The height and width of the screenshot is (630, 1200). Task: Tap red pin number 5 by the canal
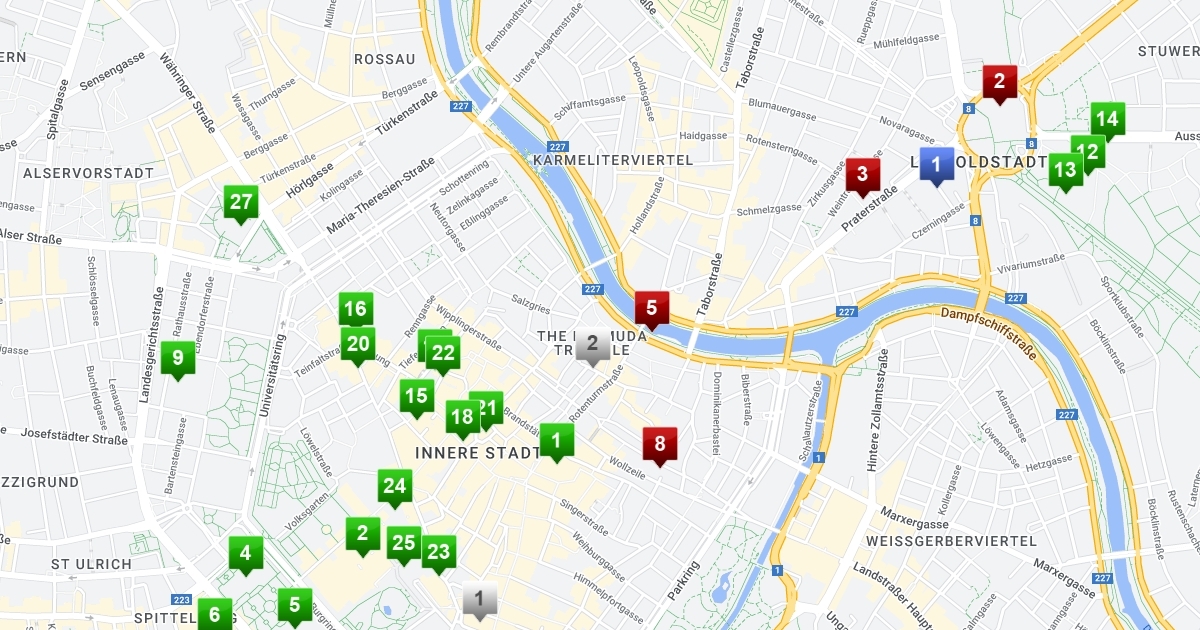(x=652, y=308)
